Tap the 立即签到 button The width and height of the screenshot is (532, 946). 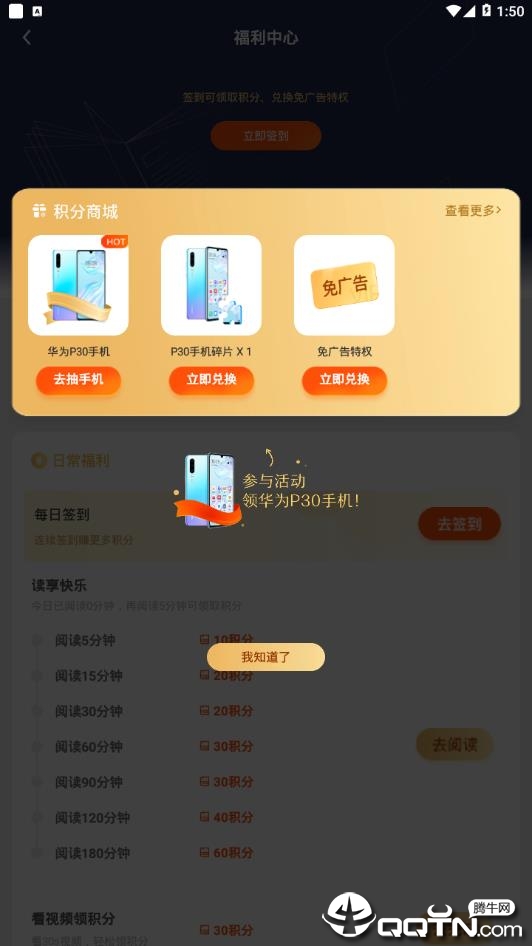[265, 136]
